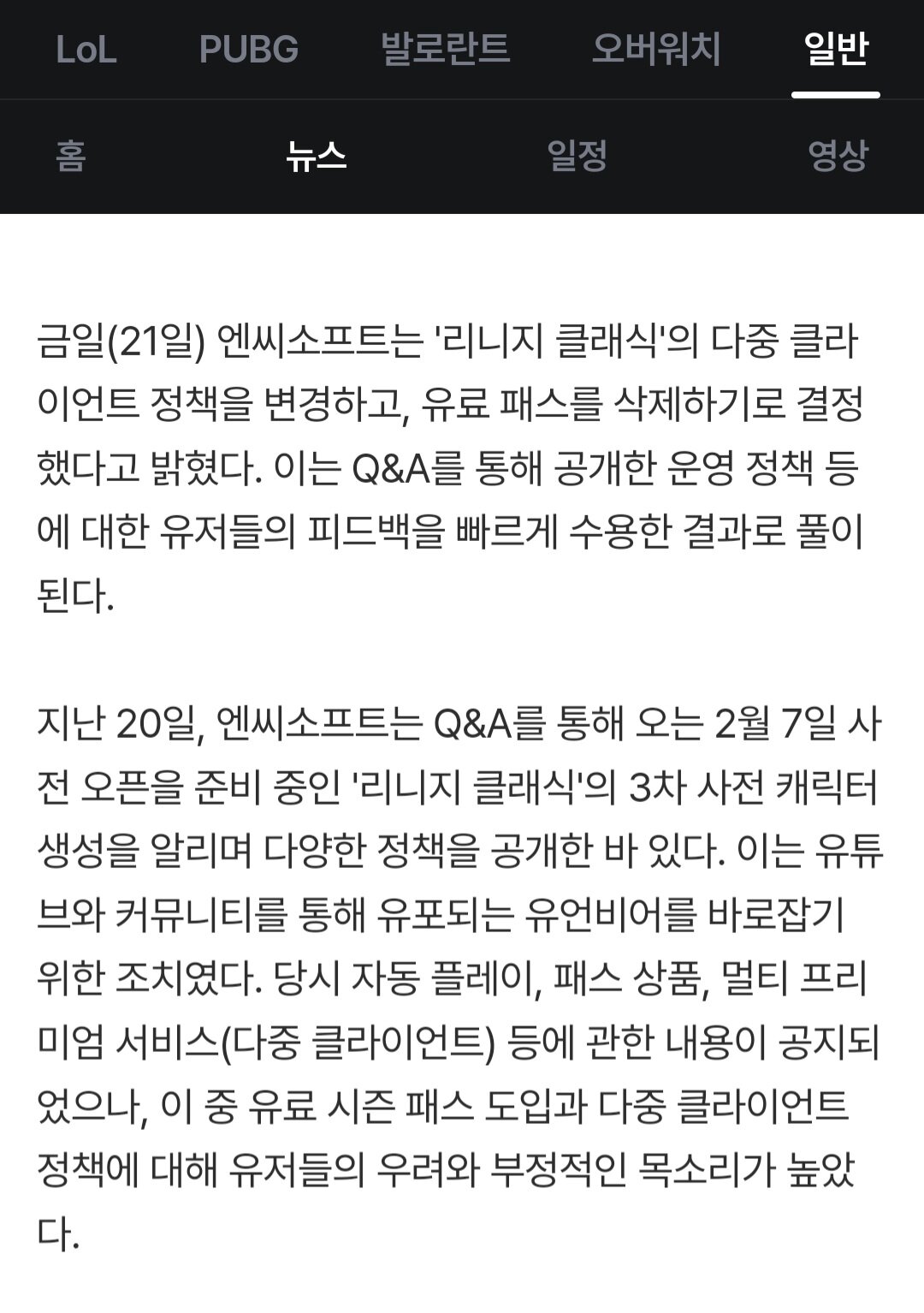The height and width of the screenshot is (1313, 924).
Task: Go to the 오버워치 tab
Action: (656, 49)
